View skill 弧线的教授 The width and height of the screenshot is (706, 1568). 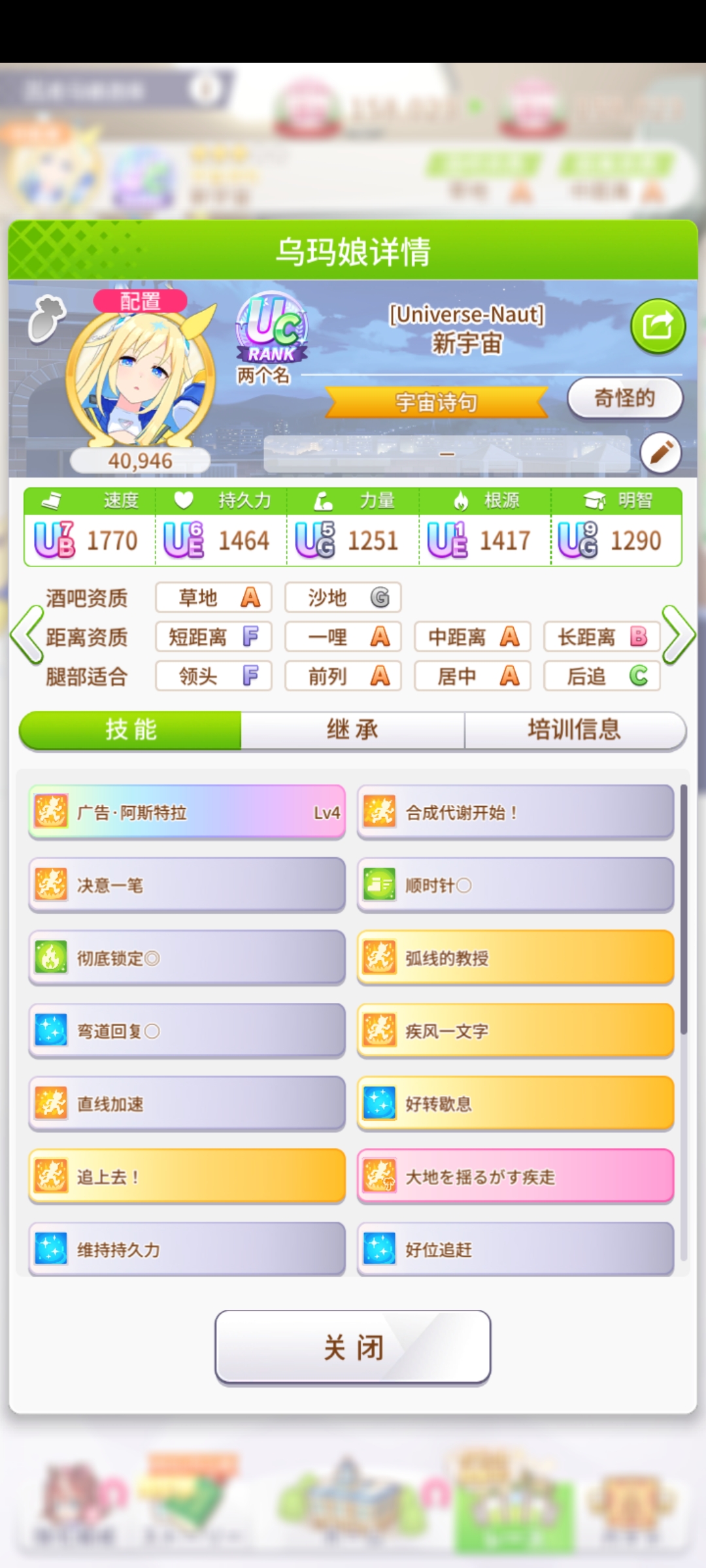point(515,958)
